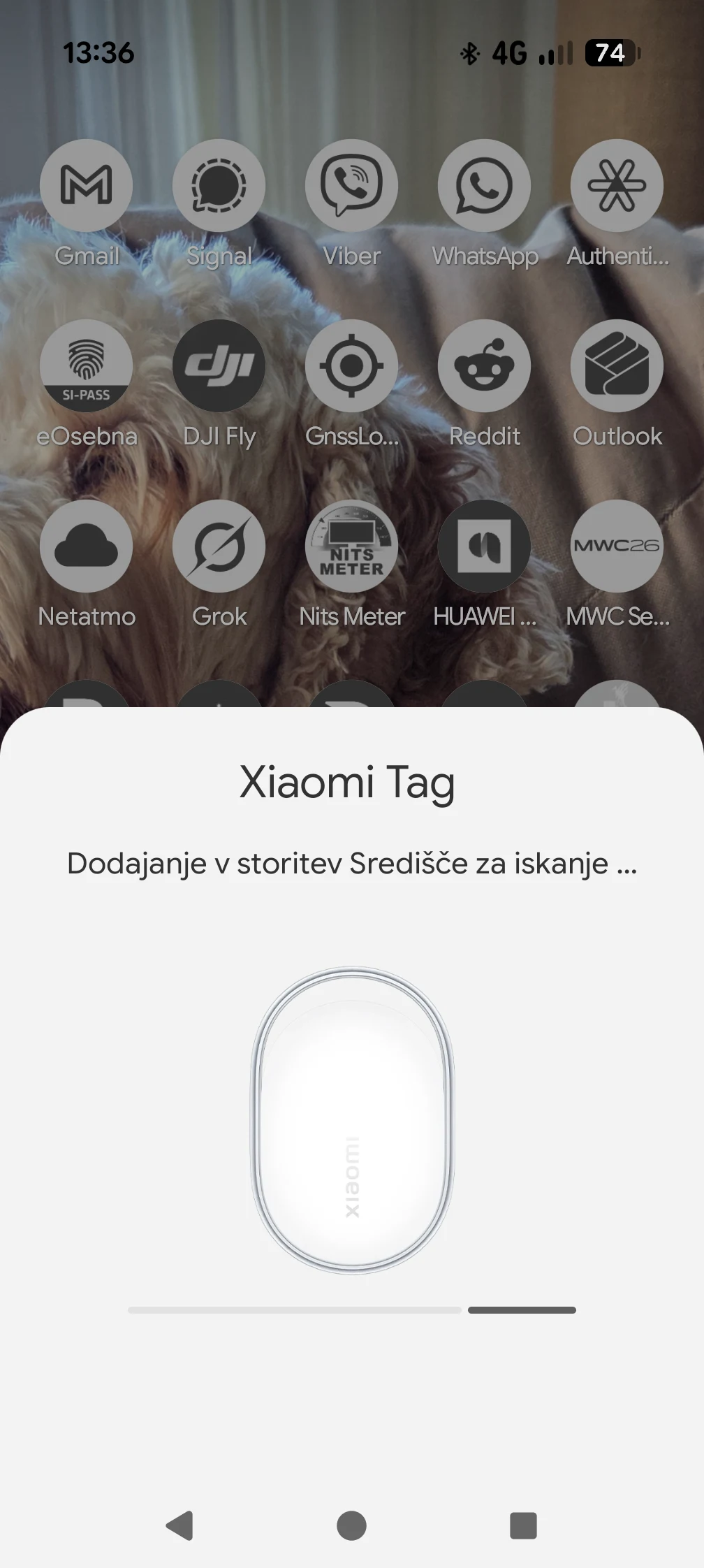Open Nits Meter

pyautogui.click(x=351, y=546)
